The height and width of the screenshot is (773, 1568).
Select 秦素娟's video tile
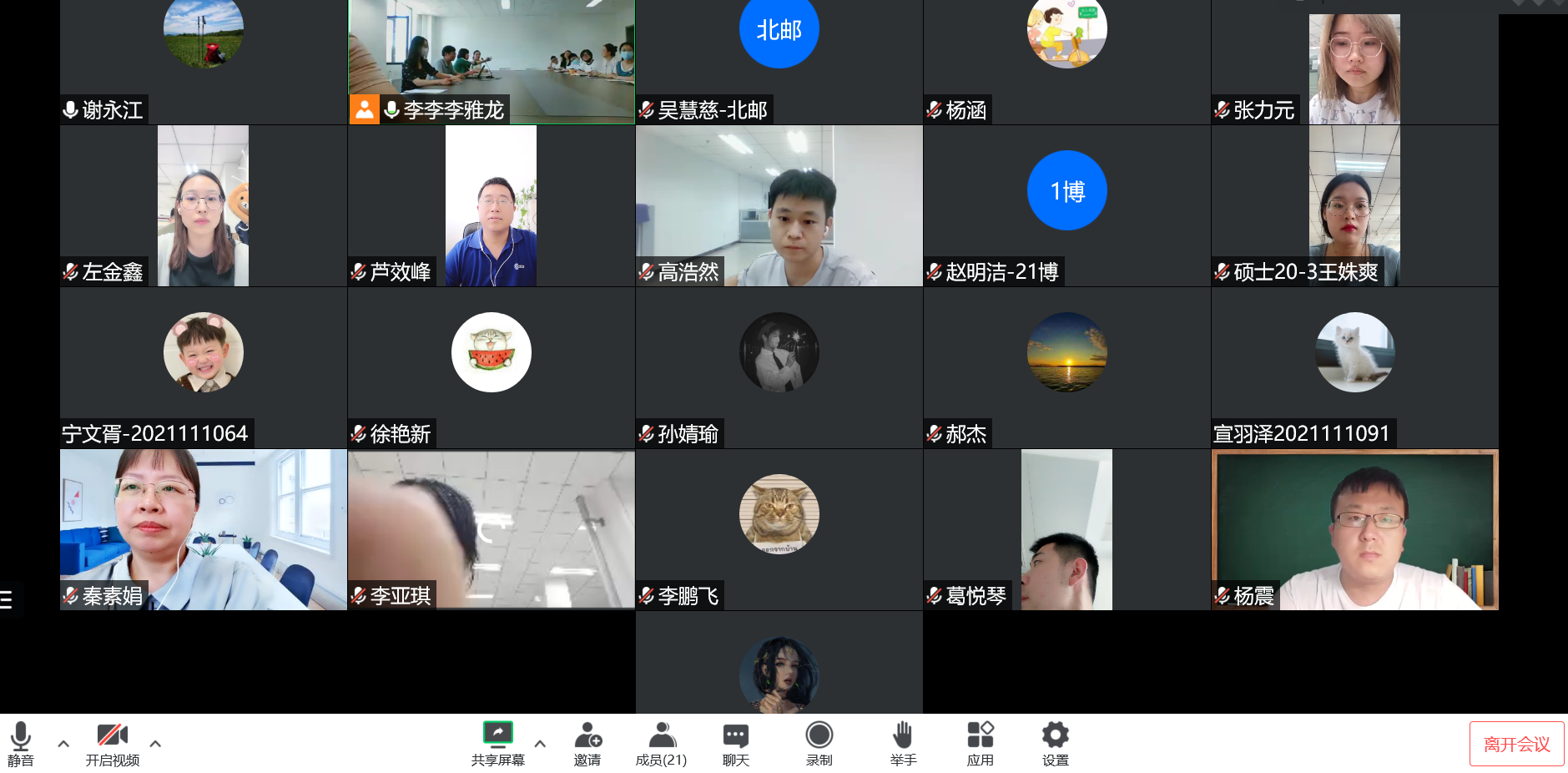[x=203, y=529]
